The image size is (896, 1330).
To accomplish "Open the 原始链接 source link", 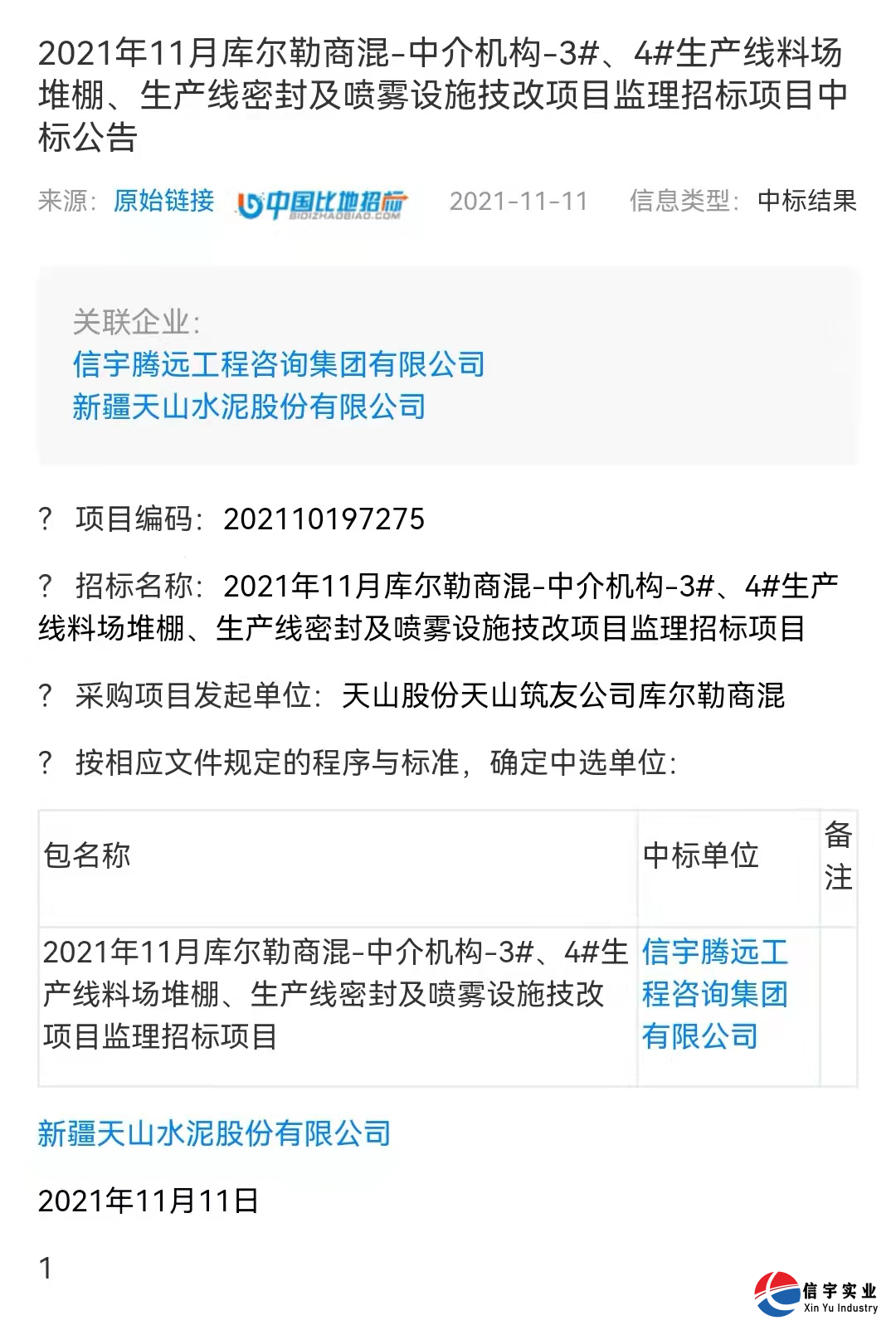I will pos(163,201).
